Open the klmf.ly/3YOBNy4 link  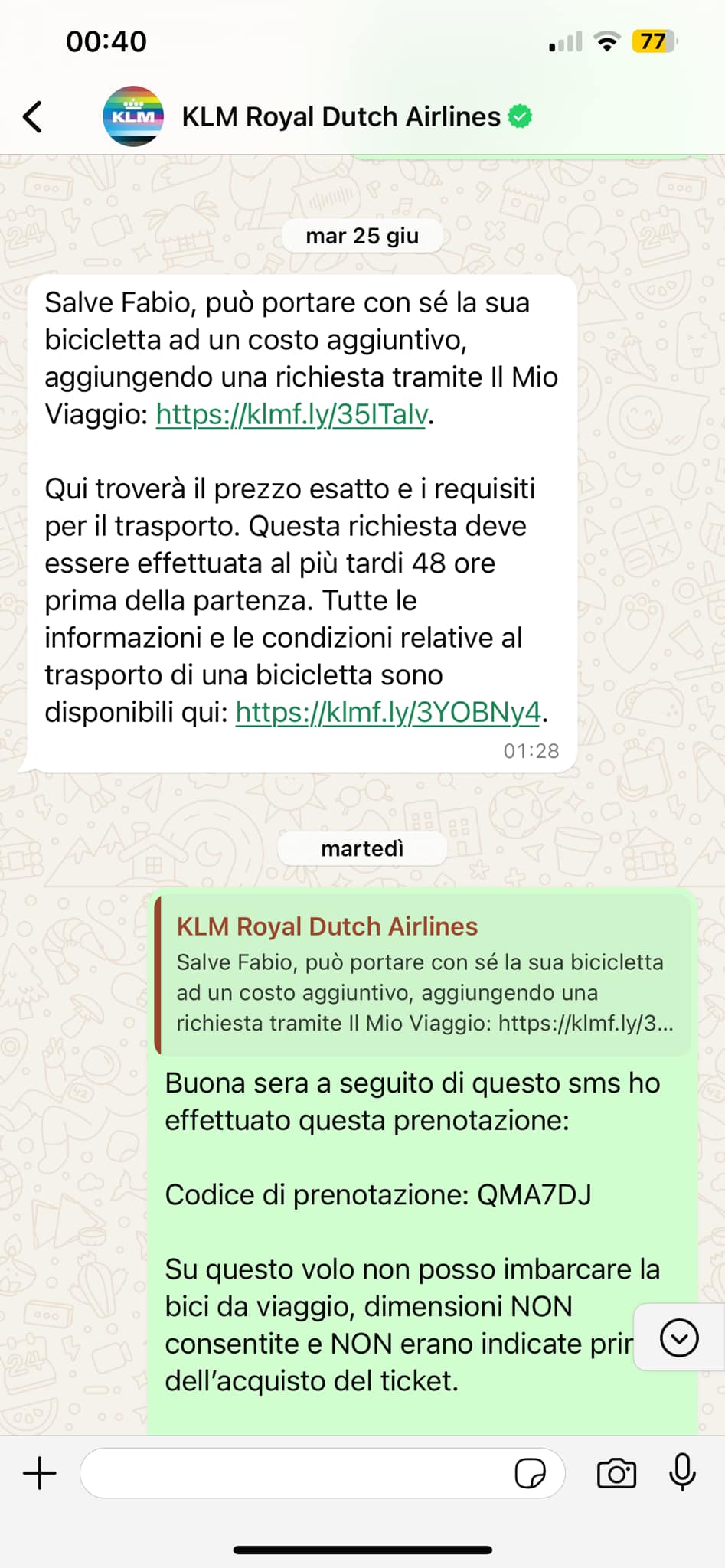(388, 712)
